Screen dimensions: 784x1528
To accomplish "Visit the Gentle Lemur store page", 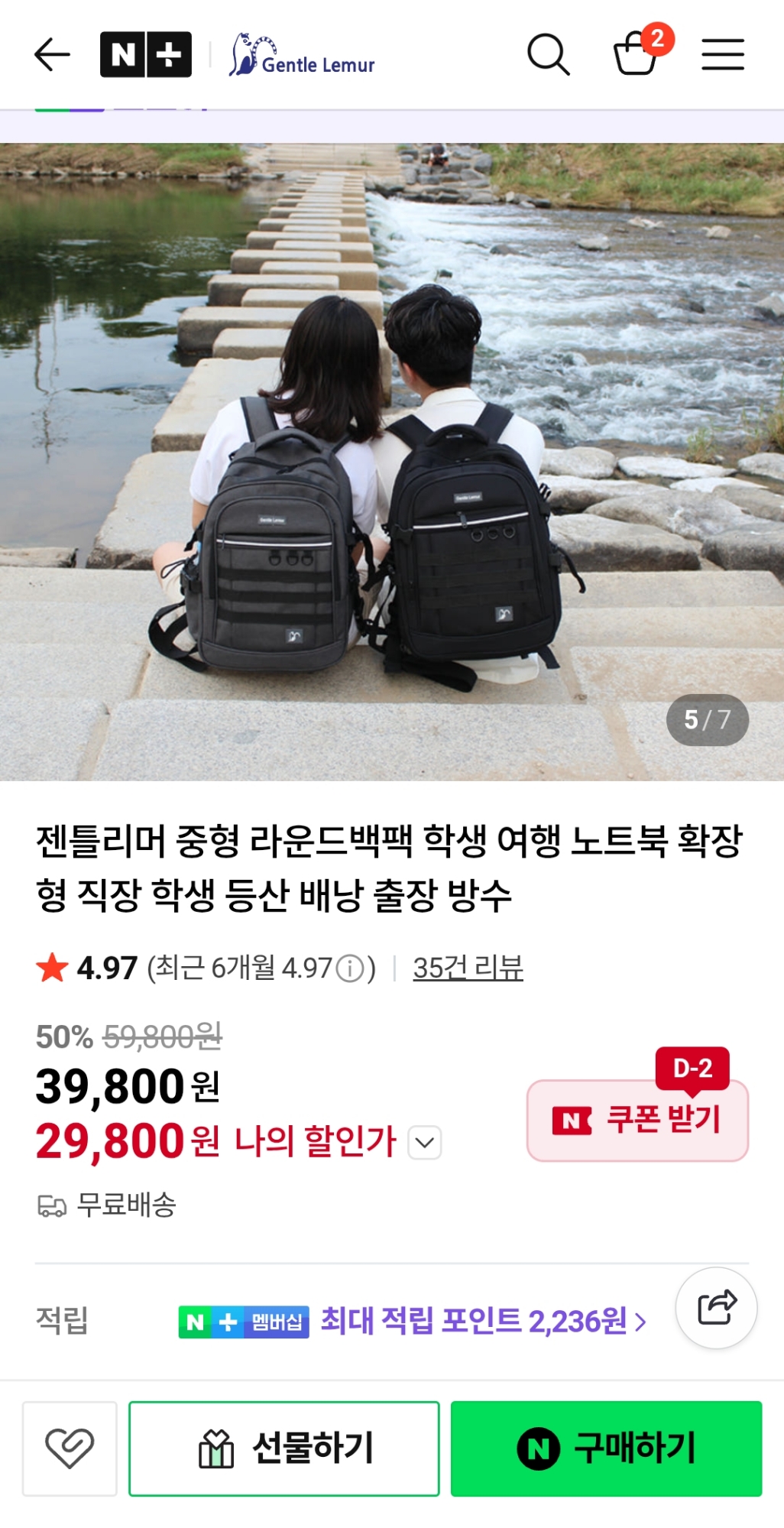I will 303,57.
